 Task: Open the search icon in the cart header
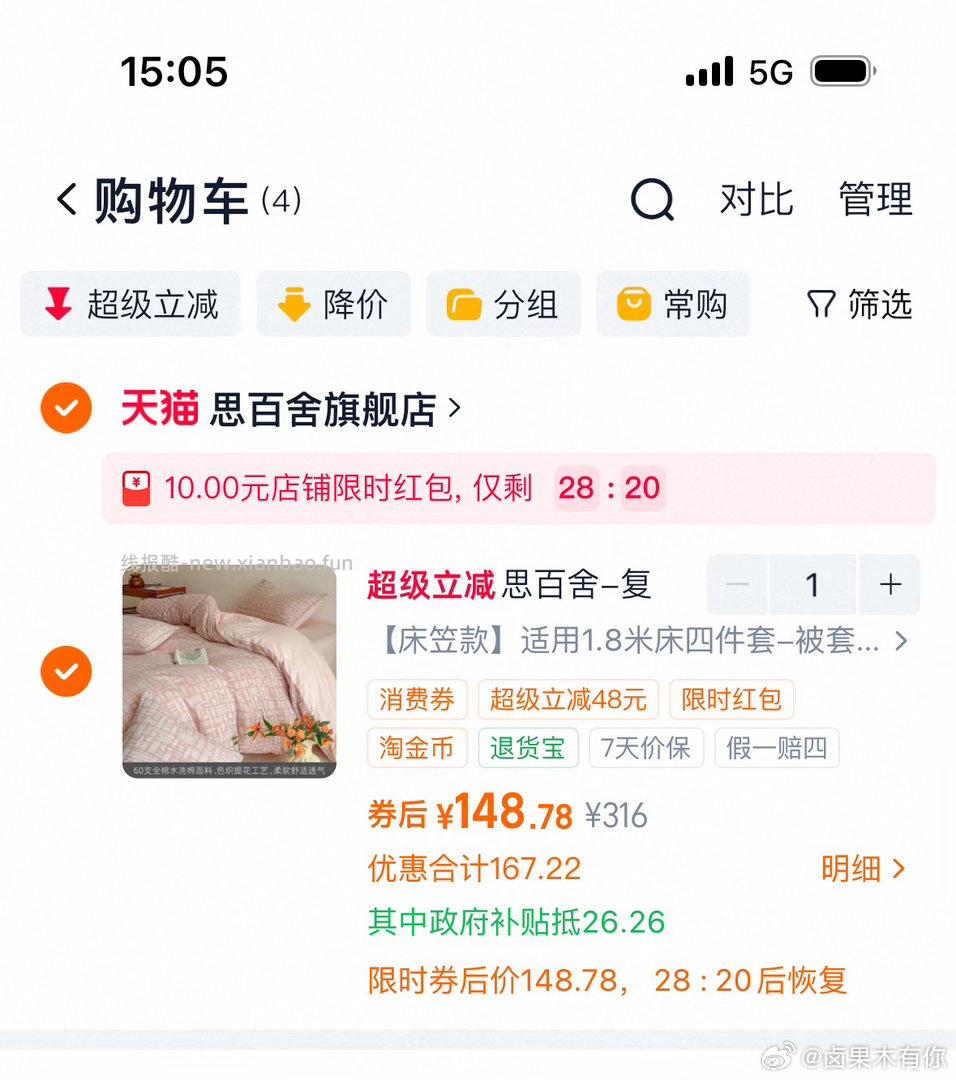[x=653, y=200]
